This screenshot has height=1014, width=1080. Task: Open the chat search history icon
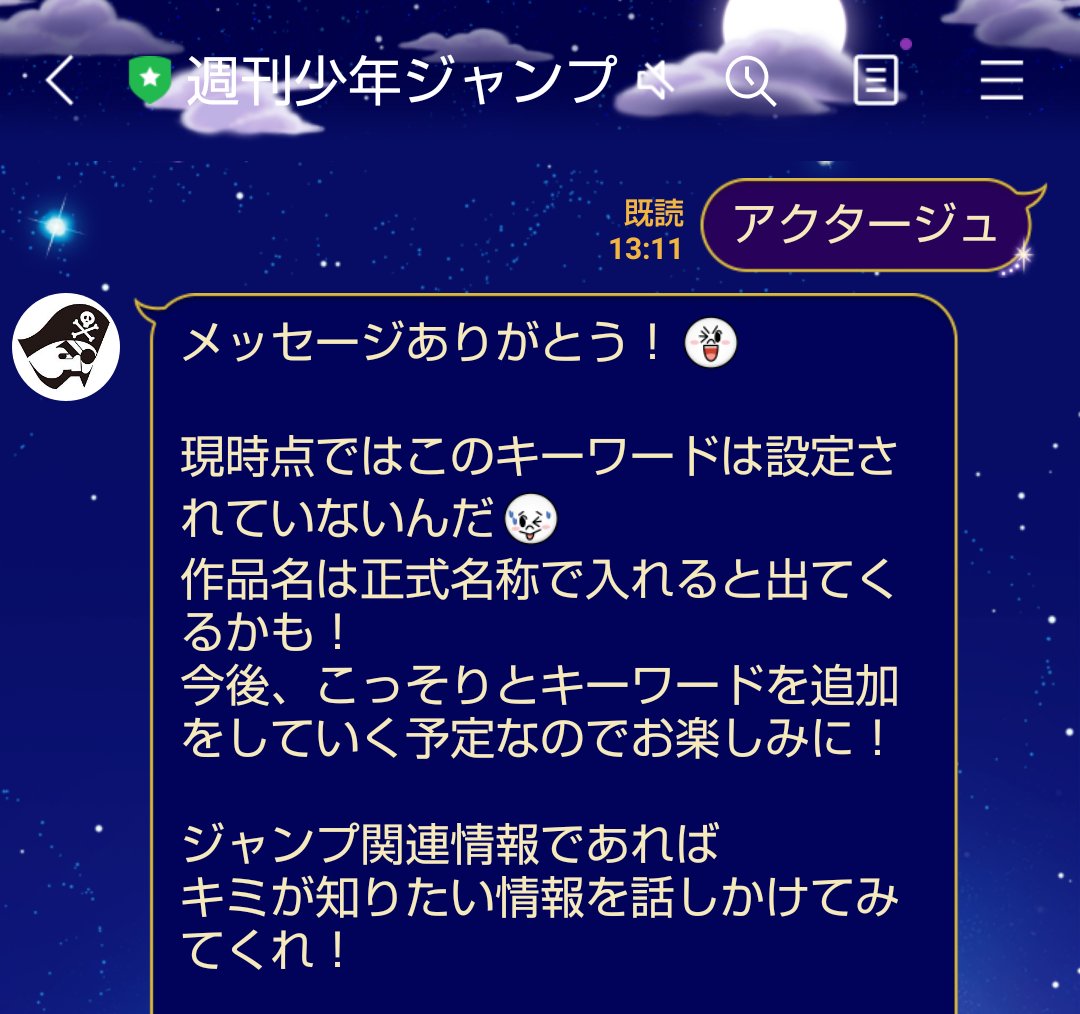(x=750, y=80)
